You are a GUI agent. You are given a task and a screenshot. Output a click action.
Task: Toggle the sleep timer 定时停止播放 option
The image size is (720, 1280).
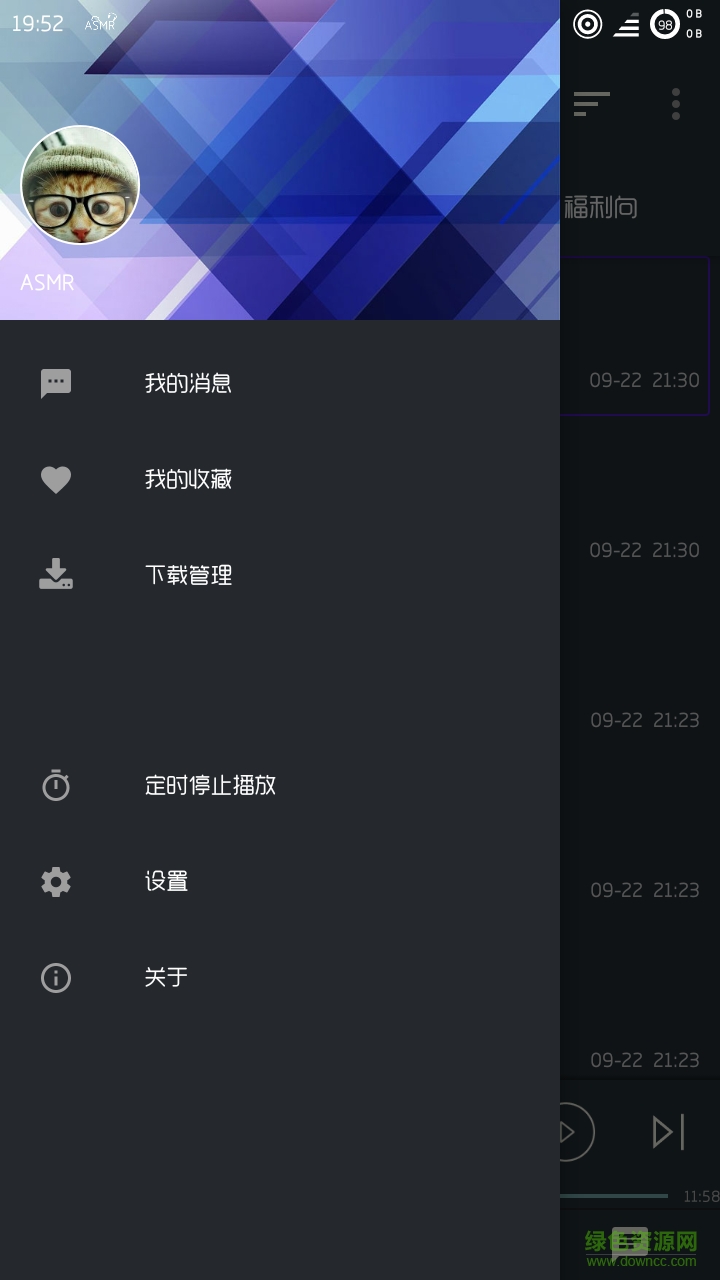pos(211,786)
